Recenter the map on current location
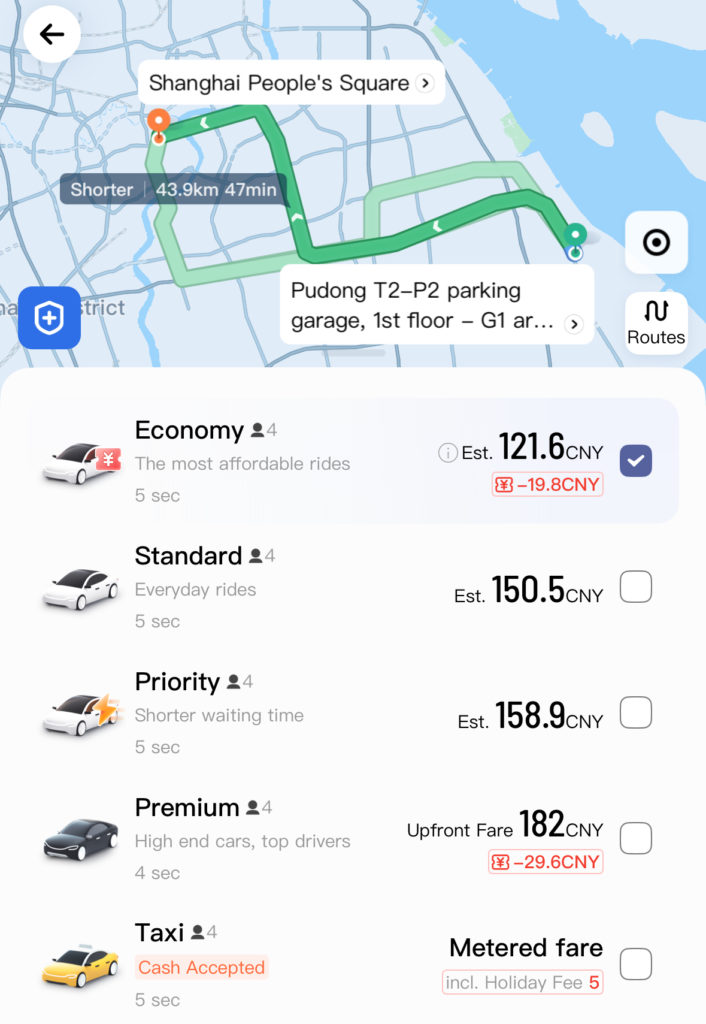The image size is (706, 1024). coord(656,243)
